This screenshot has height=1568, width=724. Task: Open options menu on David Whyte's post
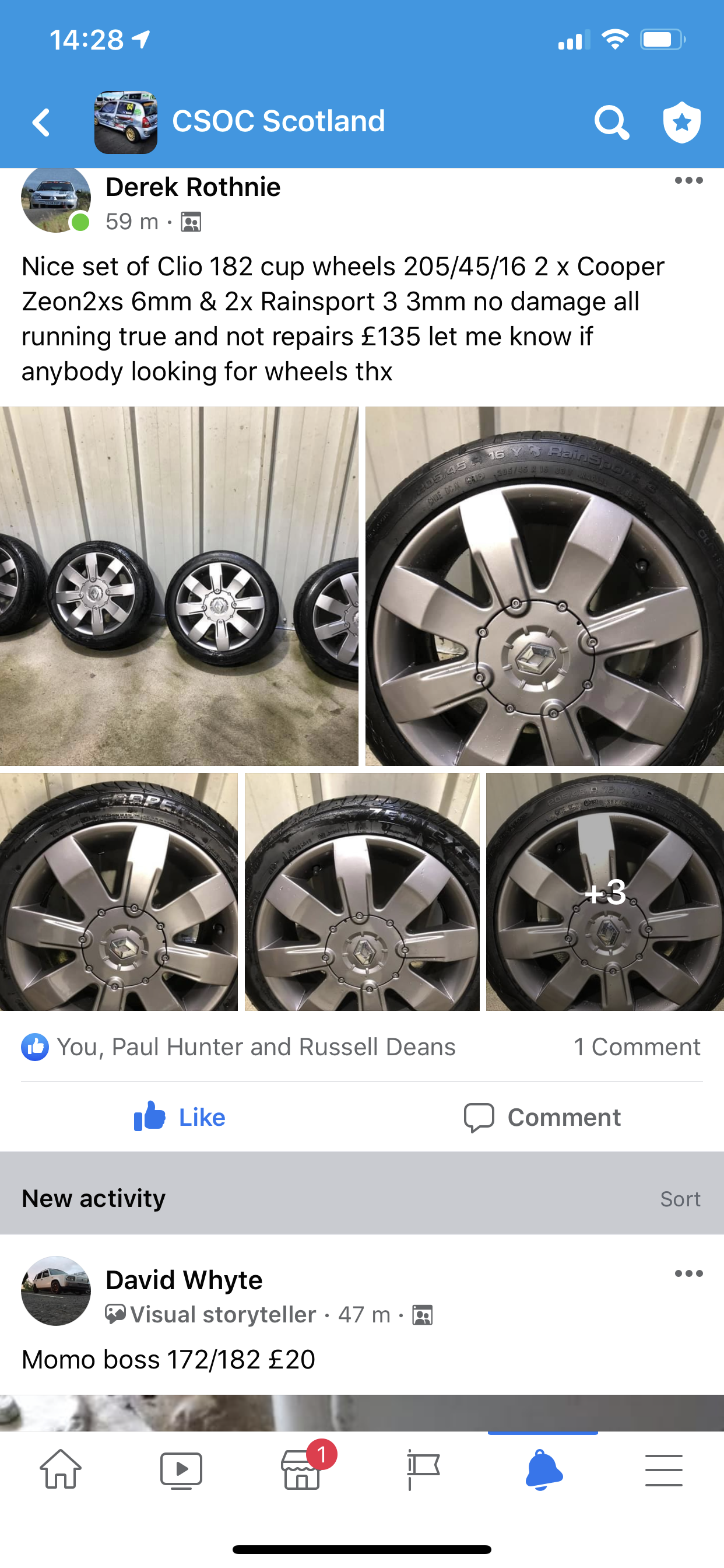[688, 1274]
